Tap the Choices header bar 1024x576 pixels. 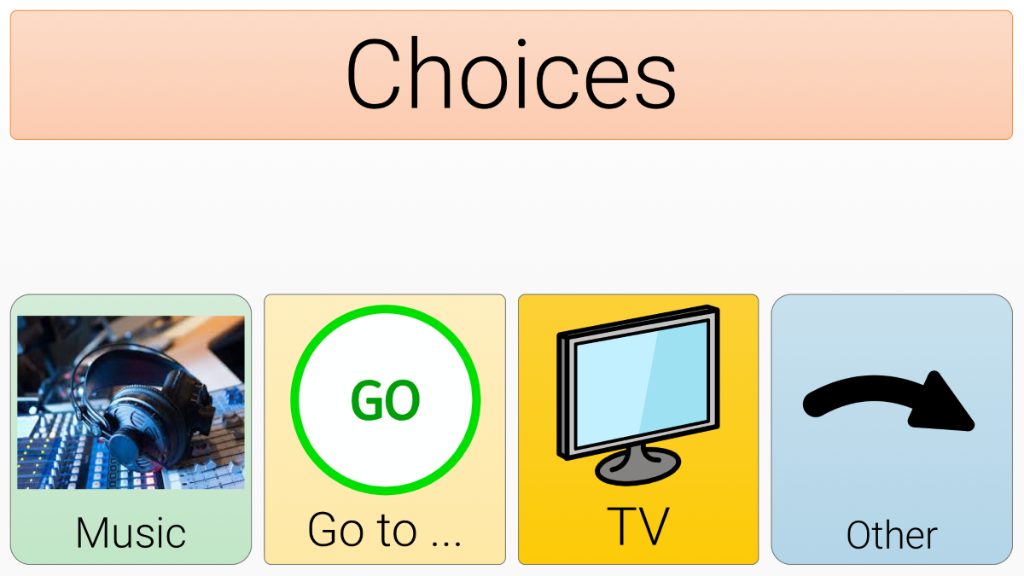click(511, 75)
